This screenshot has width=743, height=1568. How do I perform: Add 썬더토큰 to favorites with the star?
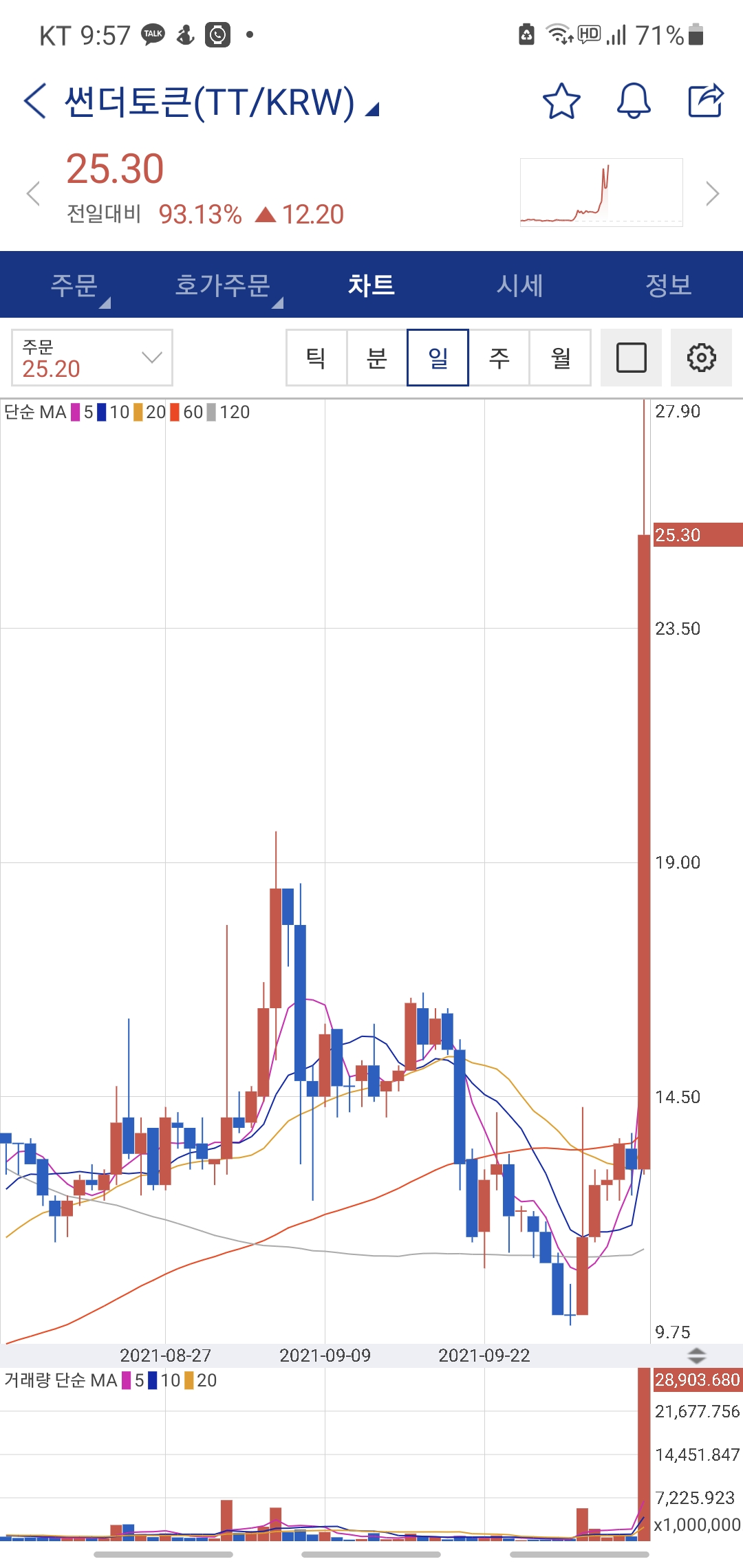pyautogui.click(x=561, y=102)
